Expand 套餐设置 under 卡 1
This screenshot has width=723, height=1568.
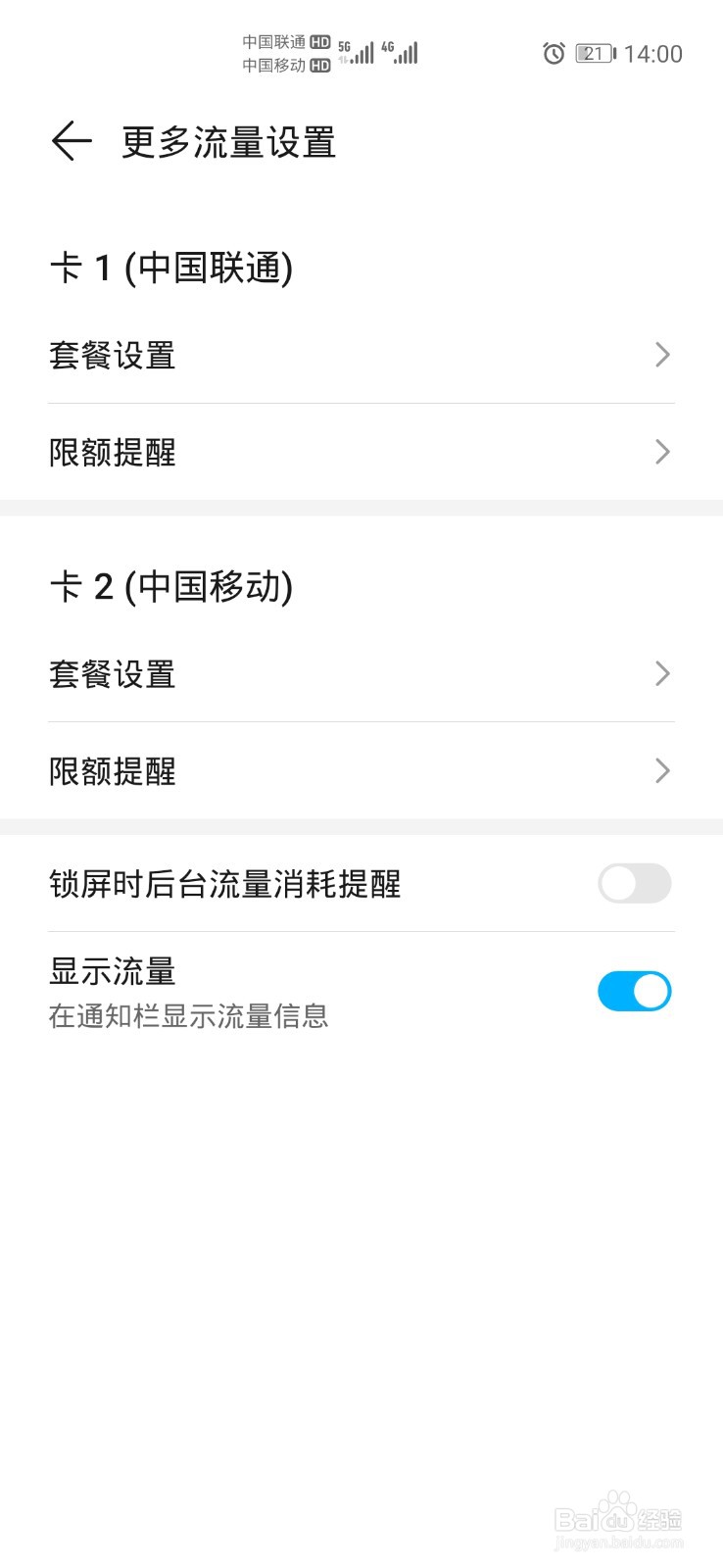(x=361, y=354)
